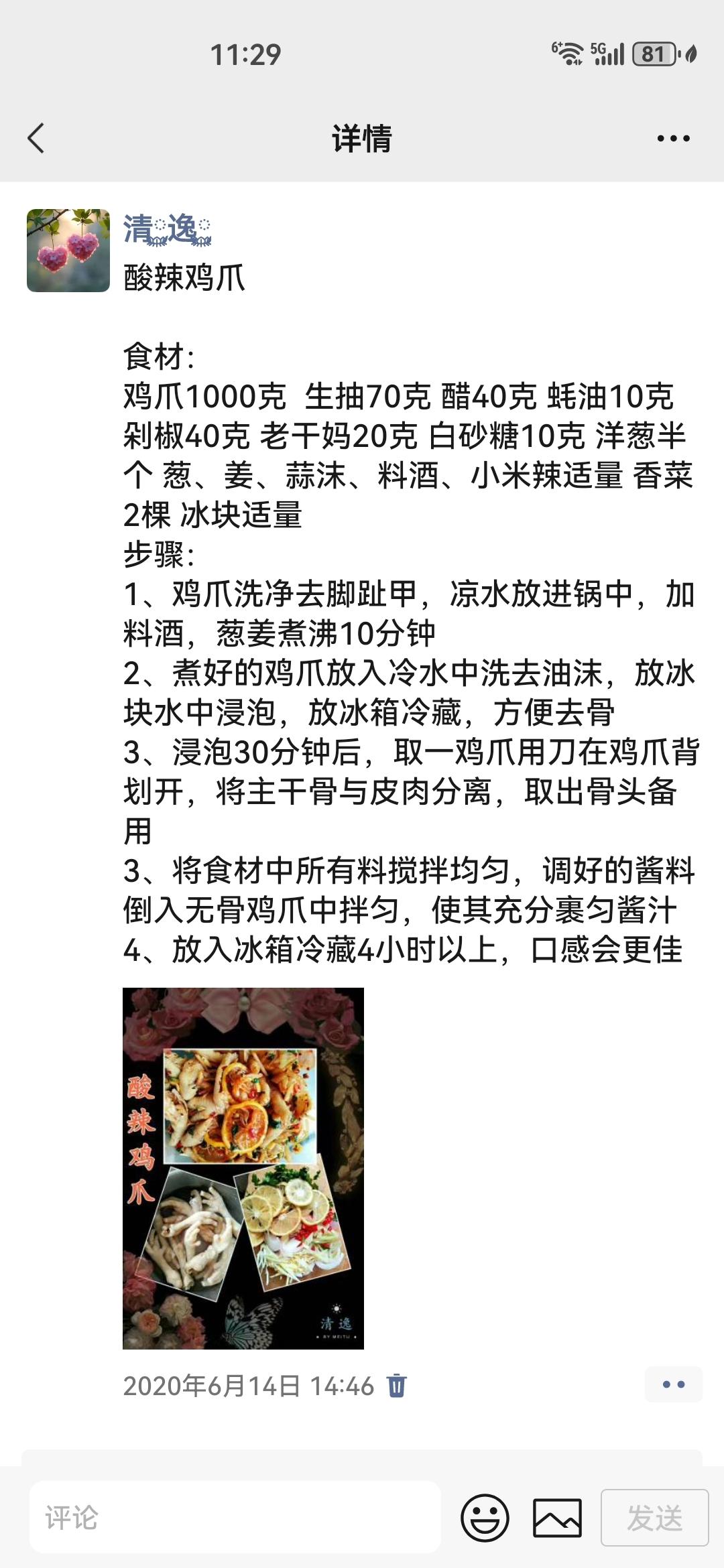Open the three-dot menu in the header
This screenshot has width=724, height=1568.
coord(673,139)
